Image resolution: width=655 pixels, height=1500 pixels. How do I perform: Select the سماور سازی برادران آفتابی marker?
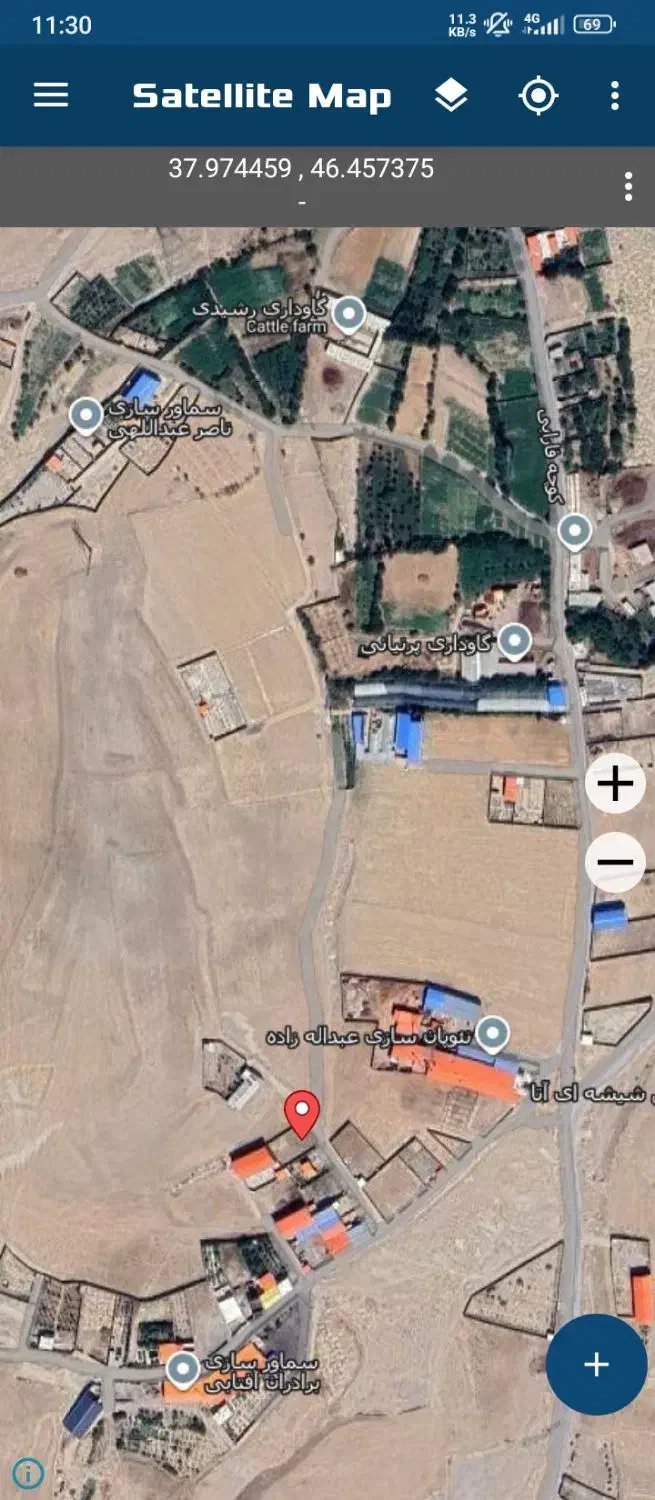pyautogui.click(x=182, y=1367)
